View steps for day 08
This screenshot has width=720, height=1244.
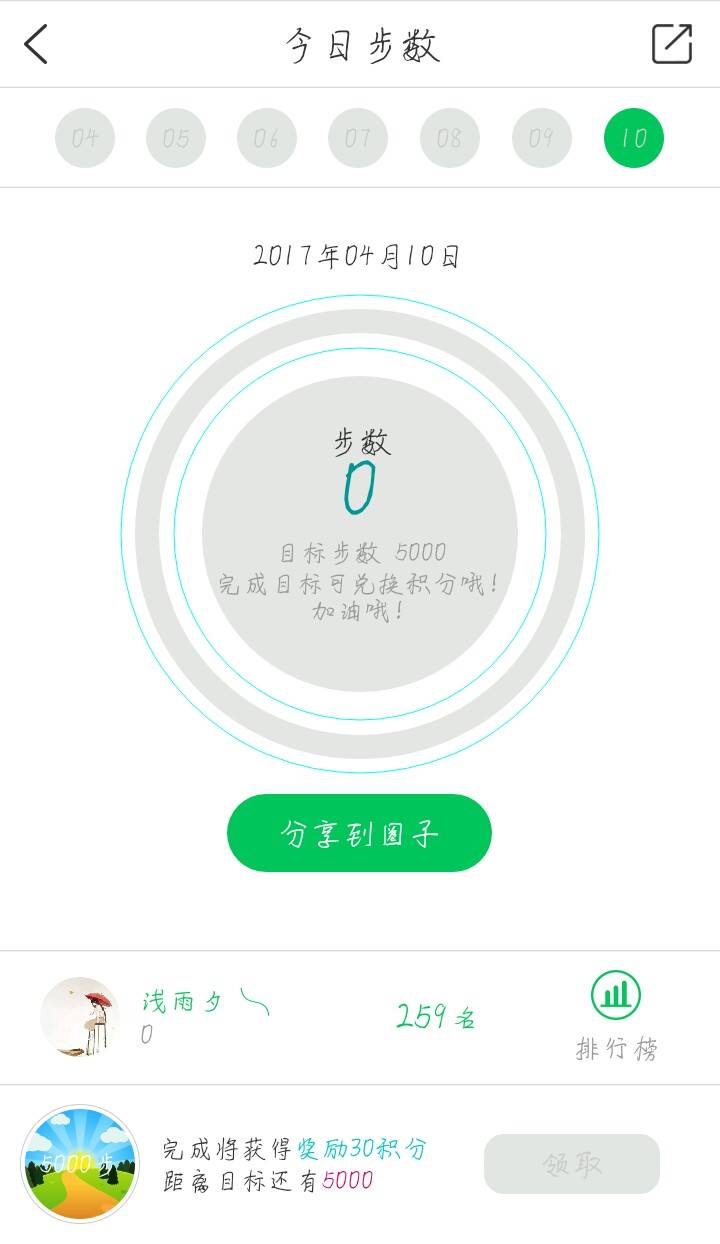tap(450, 138)
